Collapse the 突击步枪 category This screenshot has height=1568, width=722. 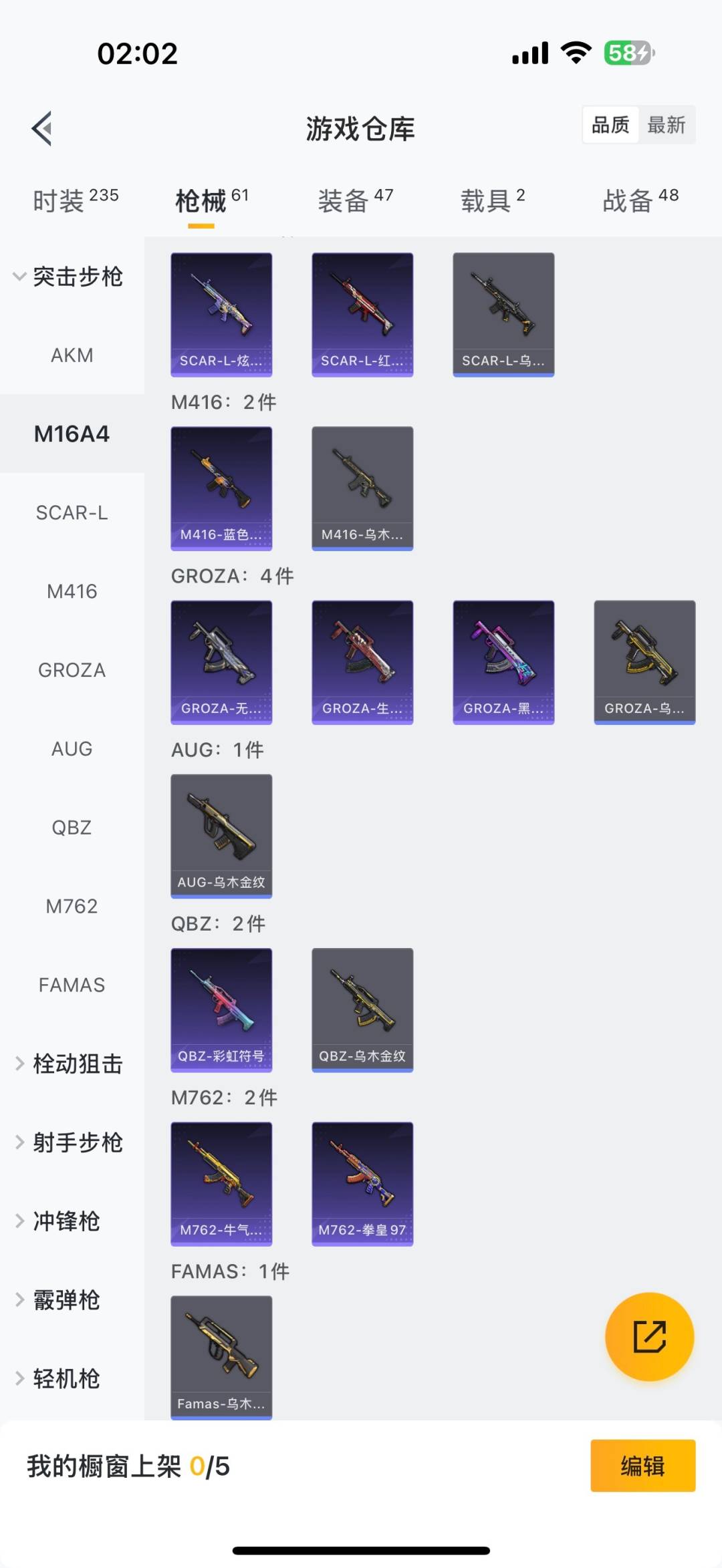click(x=72, y=277)
